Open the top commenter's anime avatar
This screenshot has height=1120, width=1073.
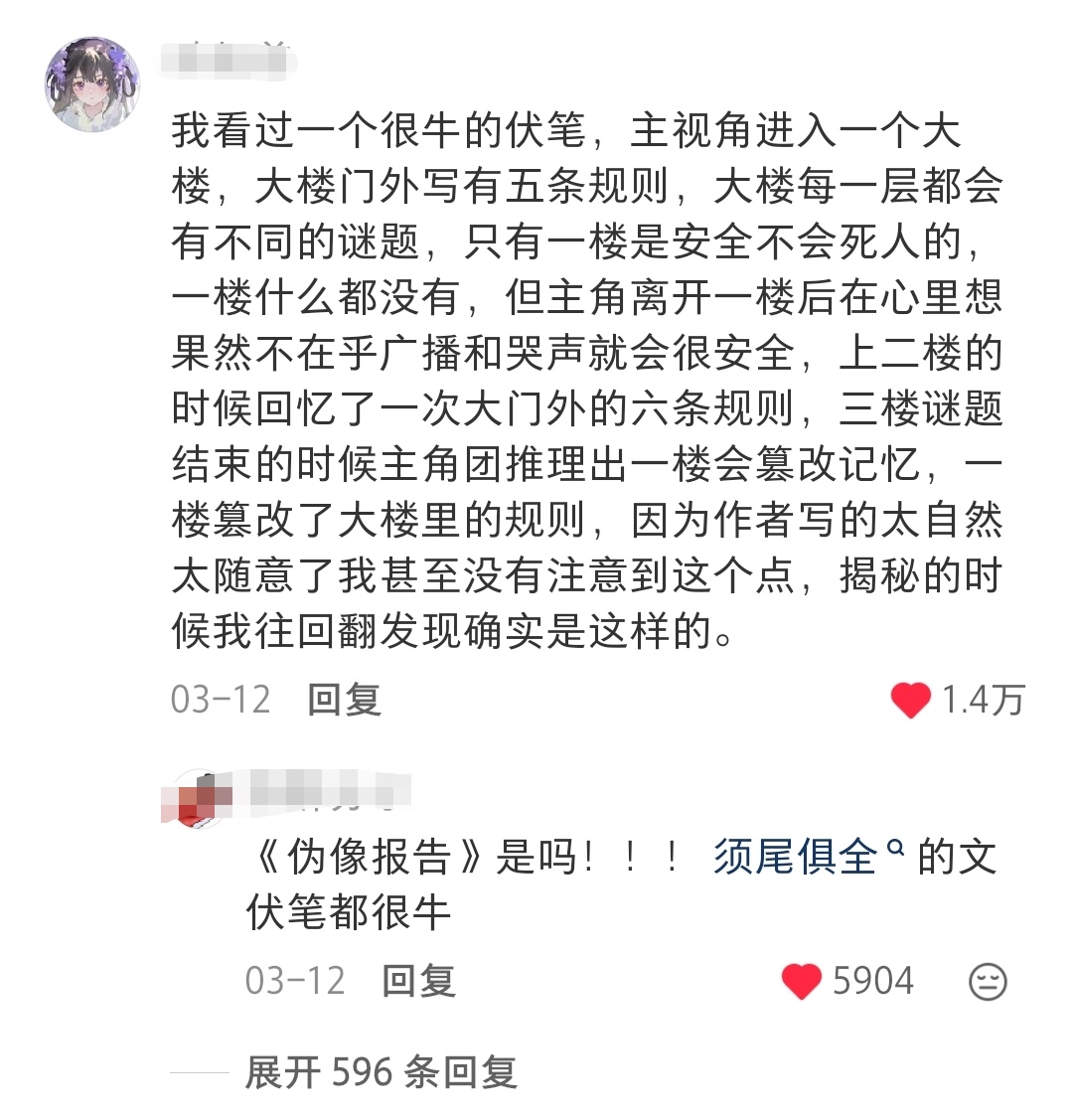92,84
